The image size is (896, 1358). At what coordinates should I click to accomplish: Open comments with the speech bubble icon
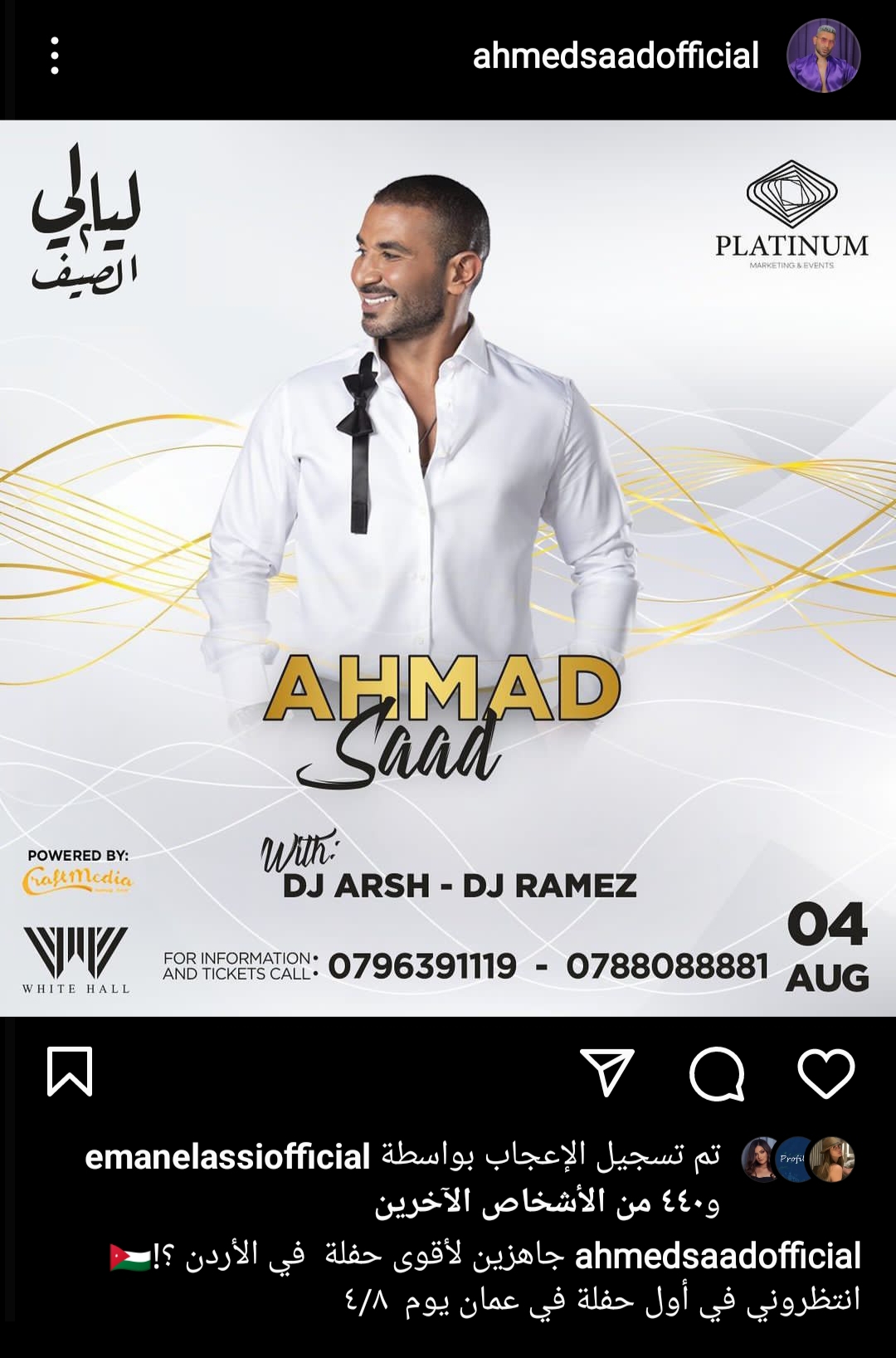[717, 1073]
